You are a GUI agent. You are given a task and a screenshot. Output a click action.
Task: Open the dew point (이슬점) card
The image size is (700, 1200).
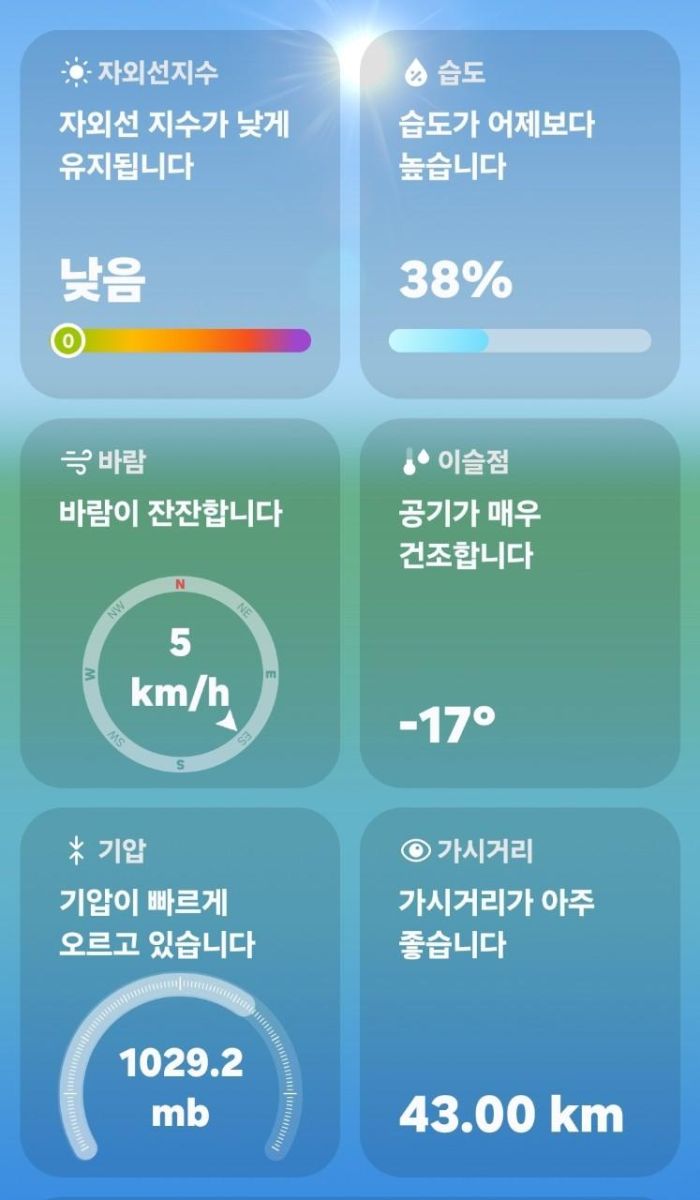(x=520, y=602)
